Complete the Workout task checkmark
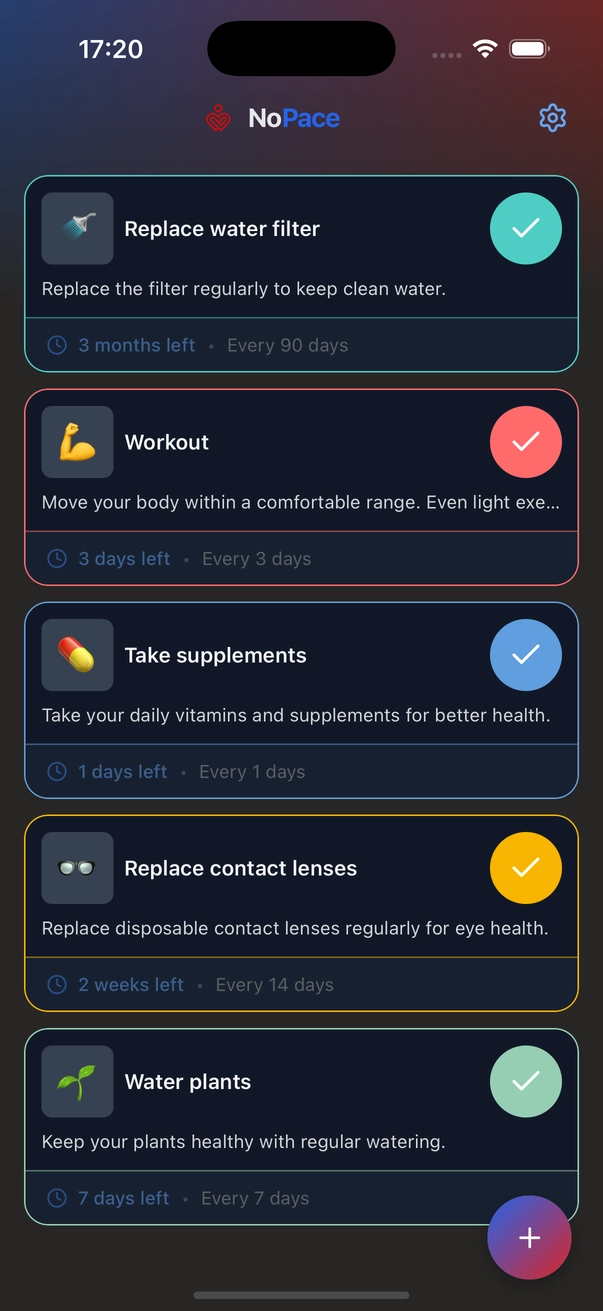603x1311 pixels. [525, 442]
